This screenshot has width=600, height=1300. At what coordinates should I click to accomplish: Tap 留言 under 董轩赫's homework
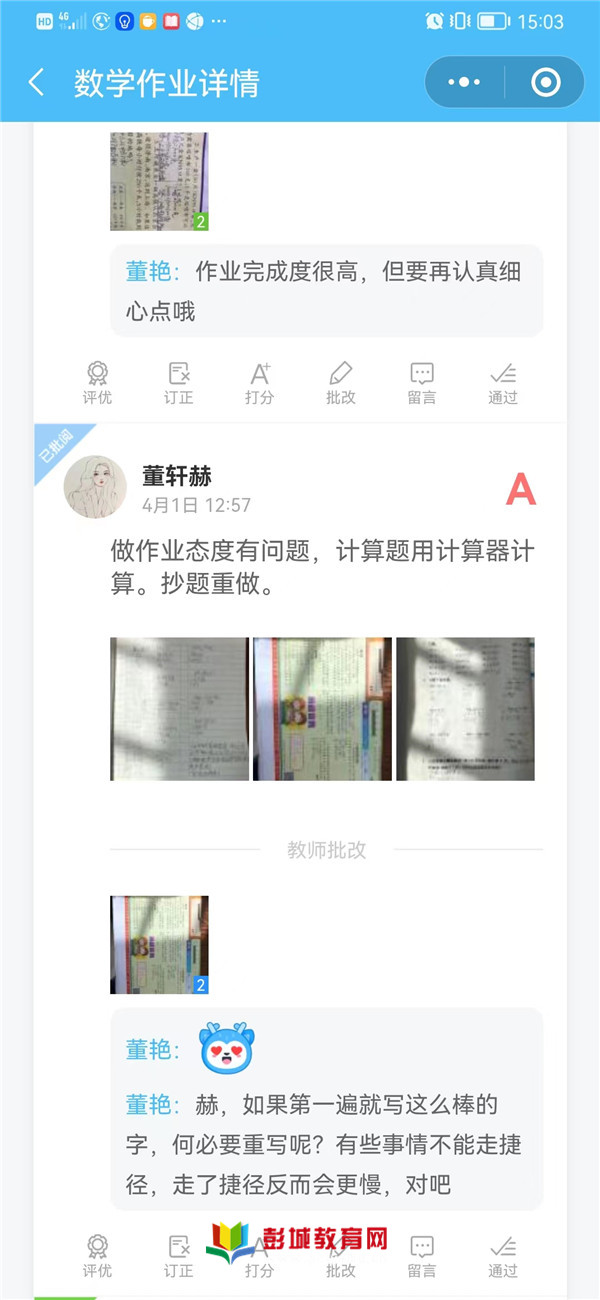point(422,1256)
